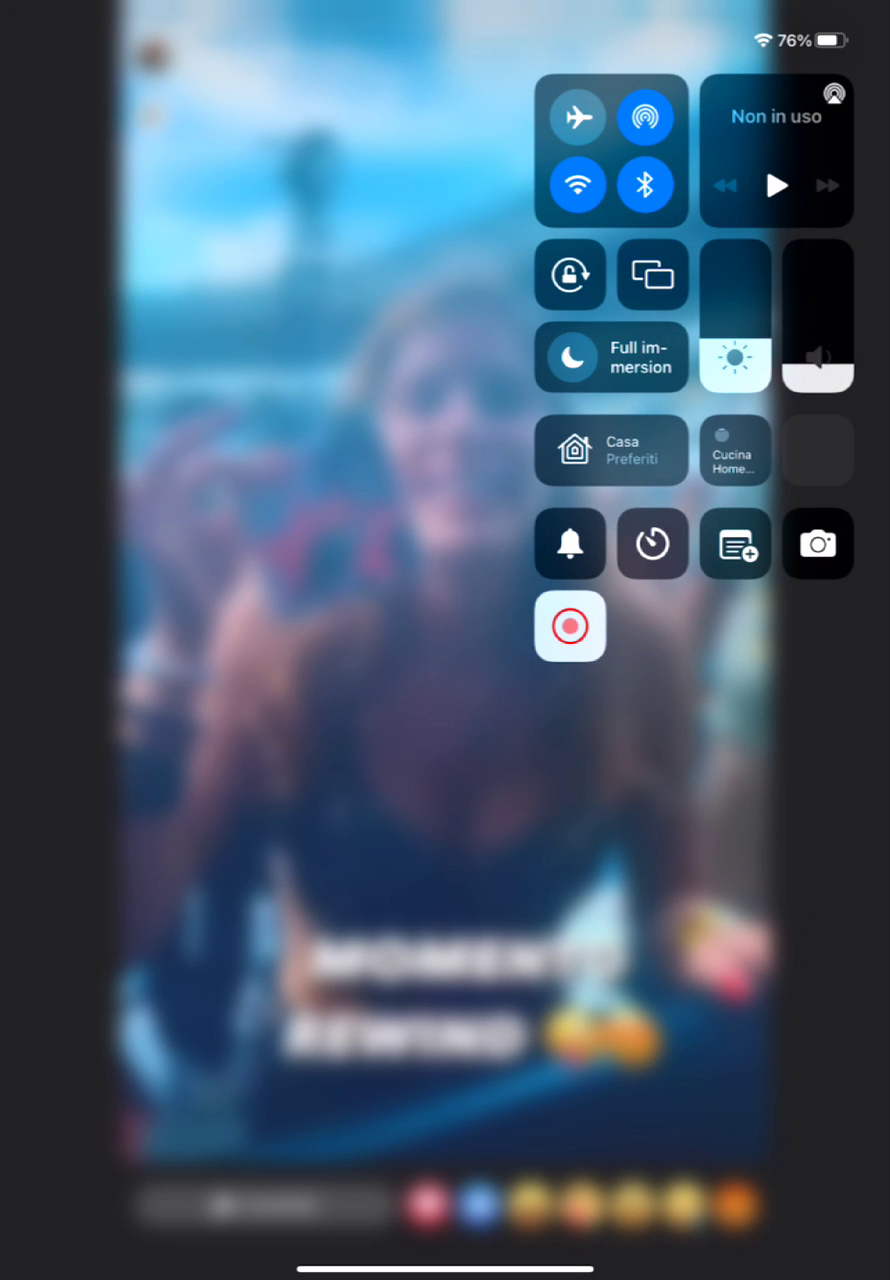Toggle airplane mode
This screenshot has width=890, height=1280.
point(578,117)
